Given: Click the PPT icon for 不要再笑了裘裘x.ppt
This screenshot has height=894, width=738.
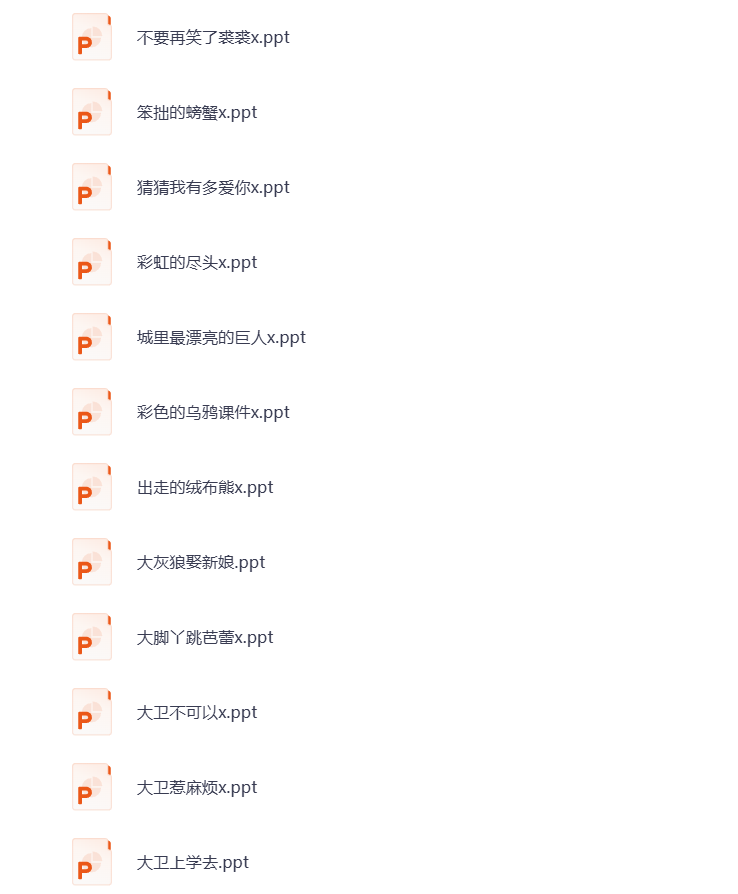Looking at the screenshot, I should point(91,37).
